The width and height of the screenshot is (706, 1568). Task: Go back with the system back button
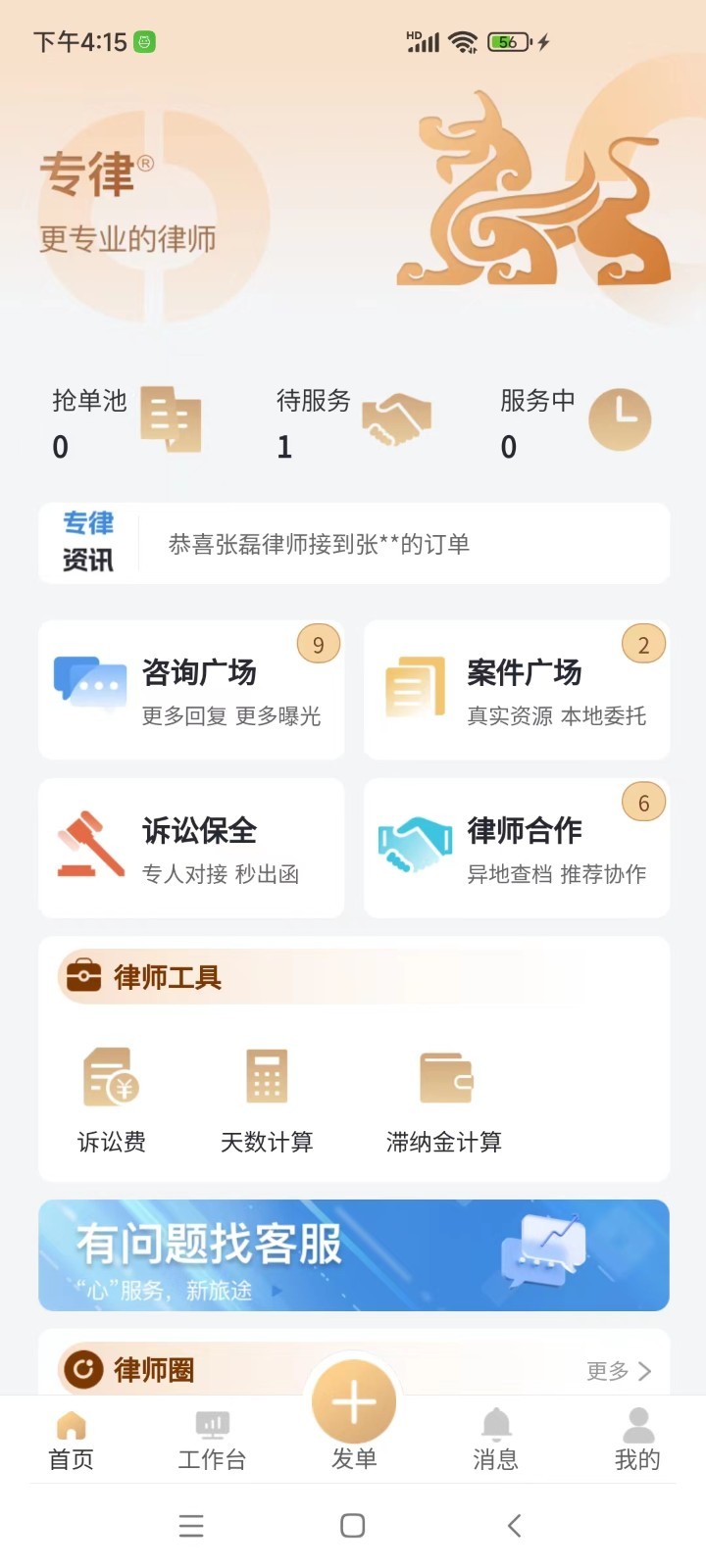click(514, 1526)
